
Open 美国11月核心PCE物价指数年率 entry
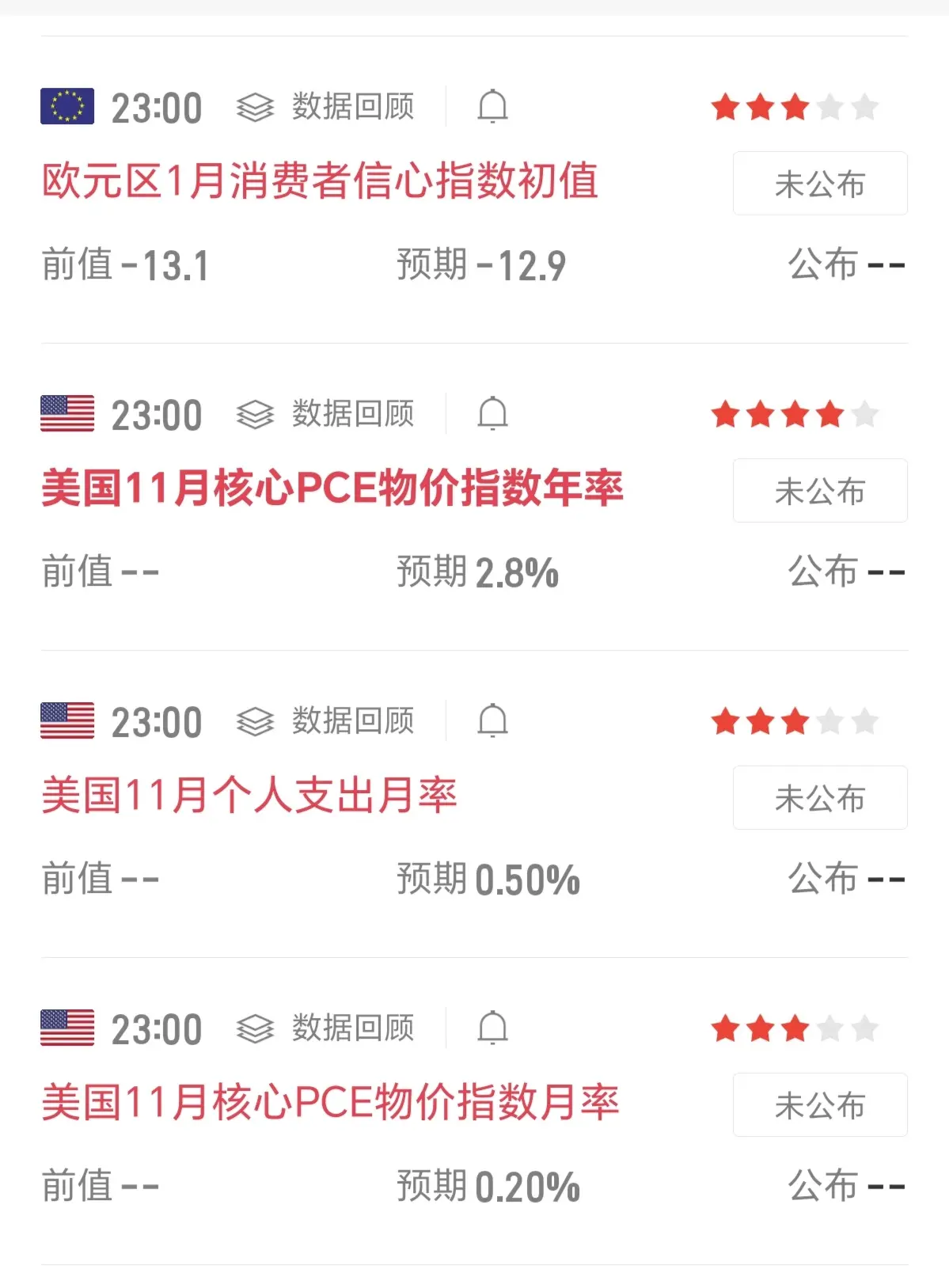click(332, 488)
